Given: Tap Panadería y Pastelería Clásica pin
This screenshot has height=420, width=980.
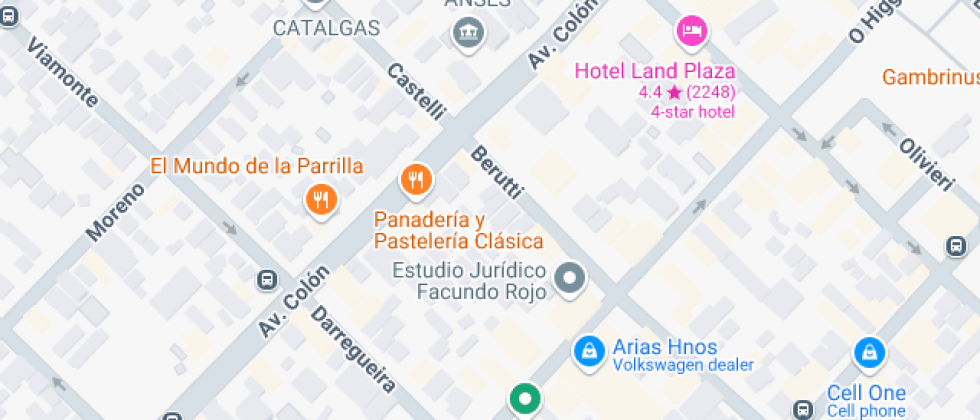Looking at the screenshot, I should [x=415, y=180].
